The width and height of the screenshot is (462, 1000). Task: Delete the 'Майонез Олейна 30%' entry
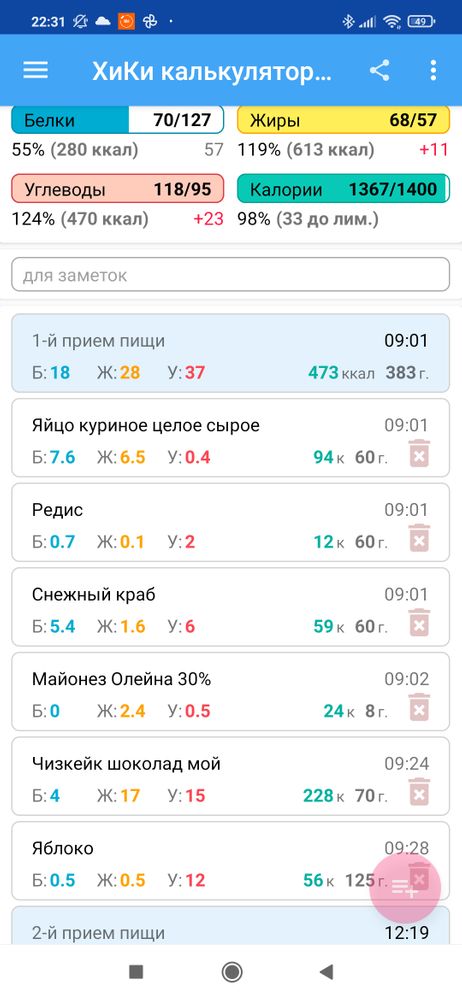419,707
